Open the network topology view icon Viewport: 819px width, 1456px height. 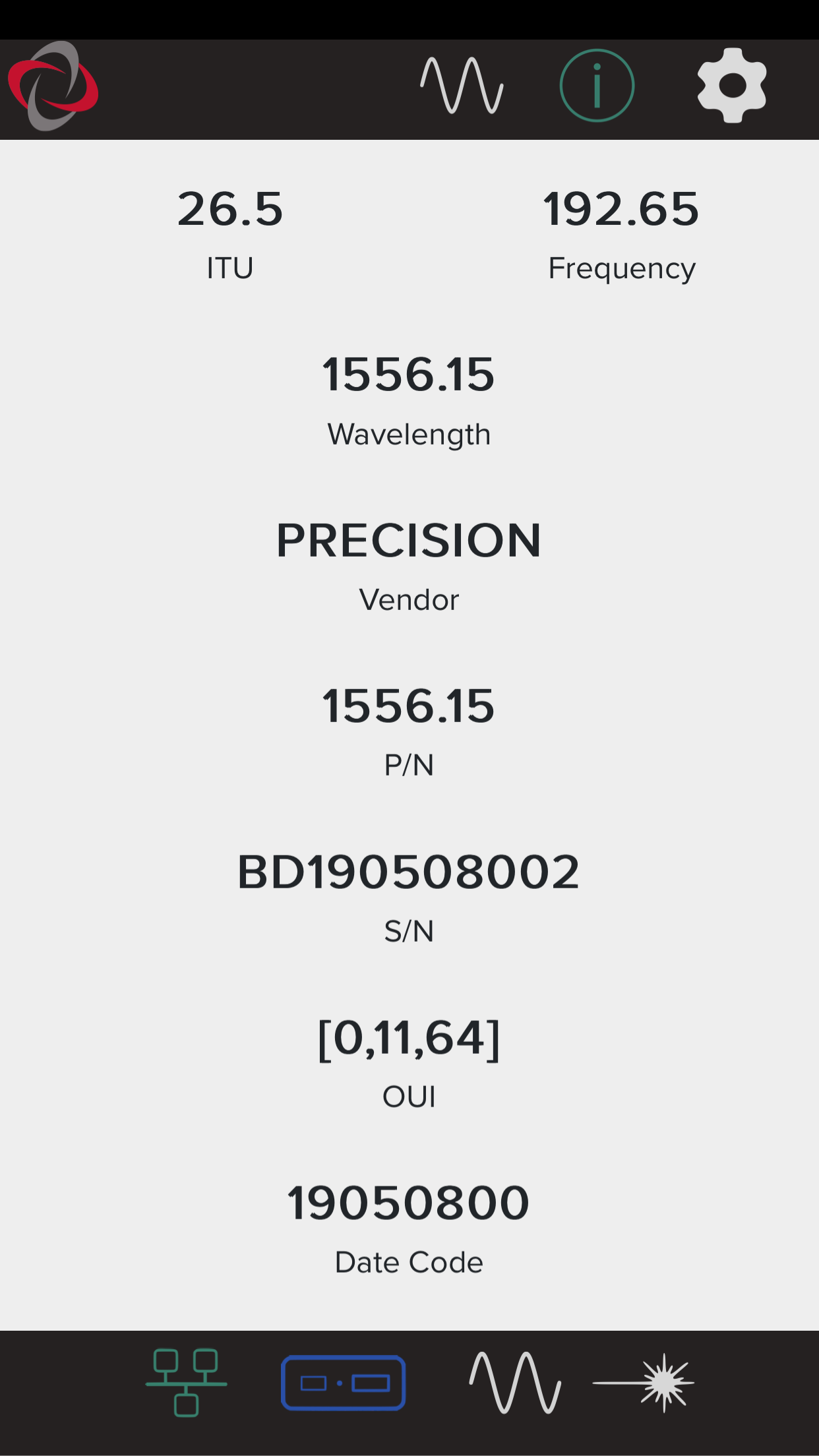tap(187, 1383)
